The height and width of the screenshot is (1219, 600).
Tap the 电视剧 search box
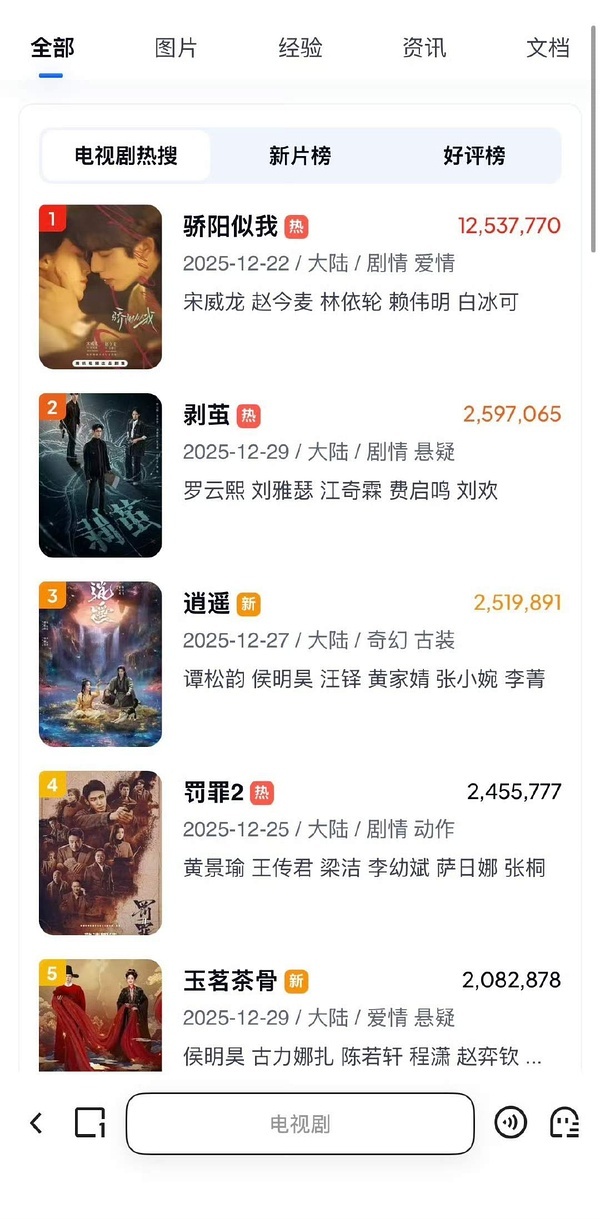(x=300, y=1124)
